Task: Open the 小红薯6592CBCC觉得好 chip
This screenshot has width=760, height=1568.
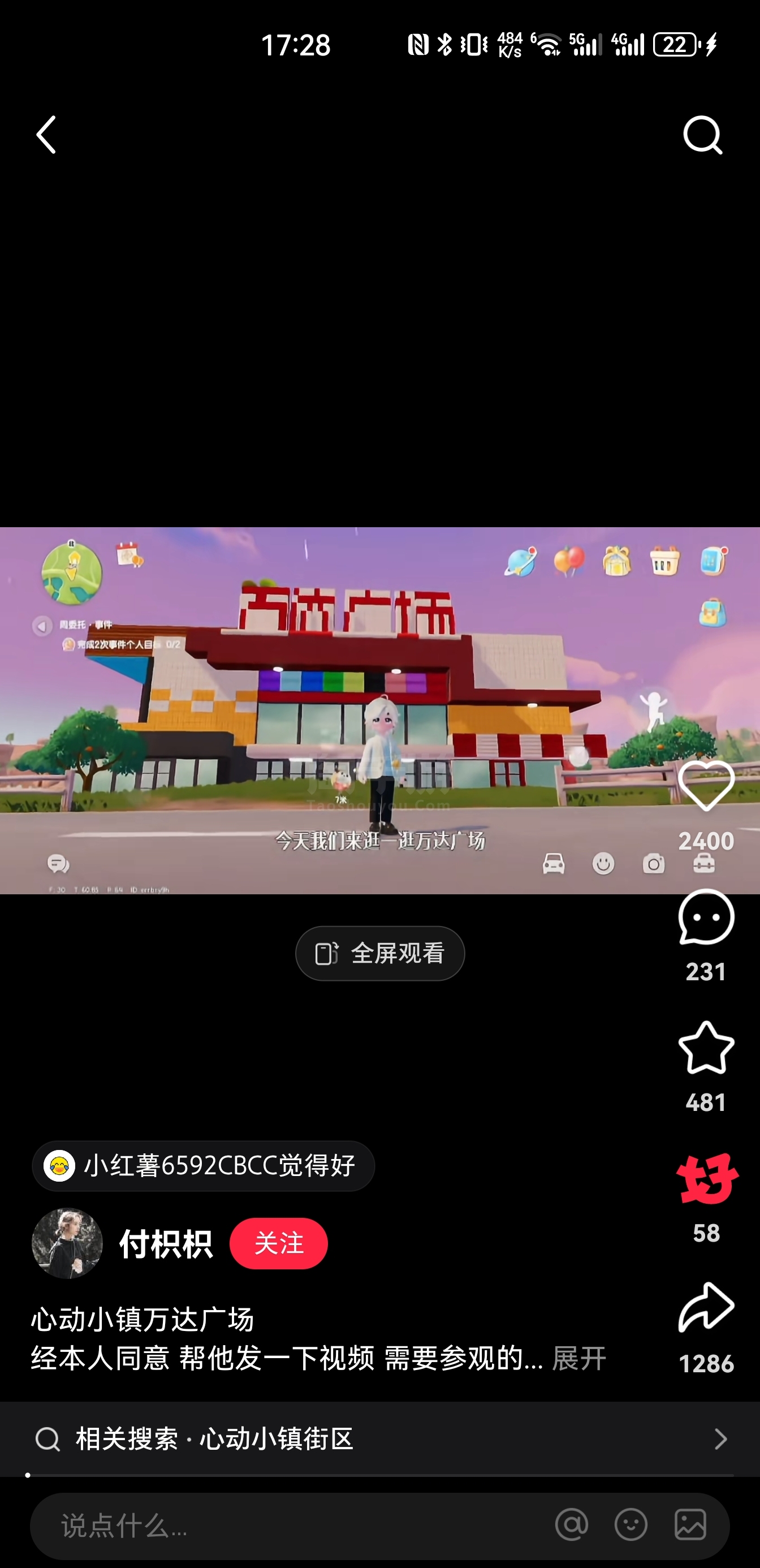Action: pyautogui.click(x=203, y=1166)
